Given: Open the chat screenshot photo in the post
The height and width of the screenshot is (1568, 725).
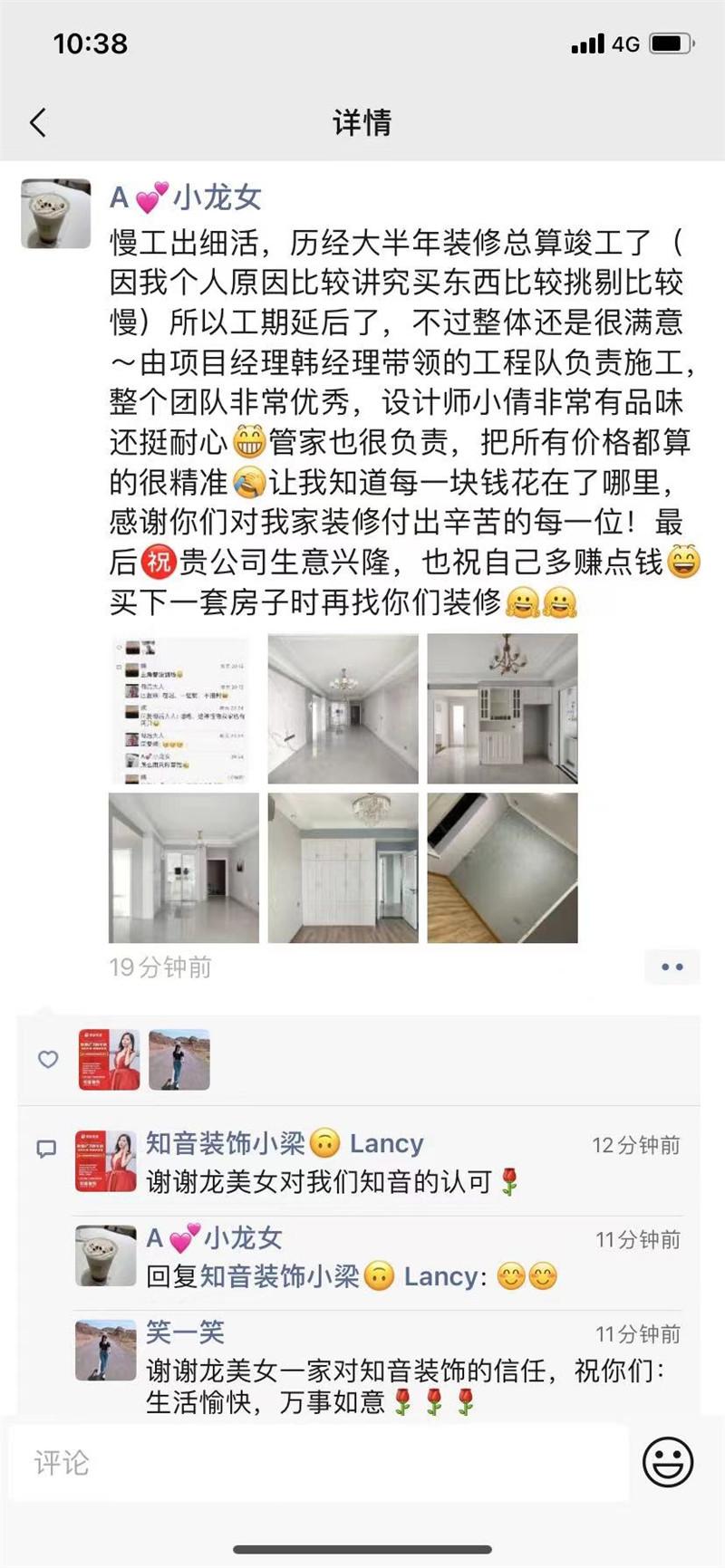Looking at the screenshot, I should tap(184, 708).
